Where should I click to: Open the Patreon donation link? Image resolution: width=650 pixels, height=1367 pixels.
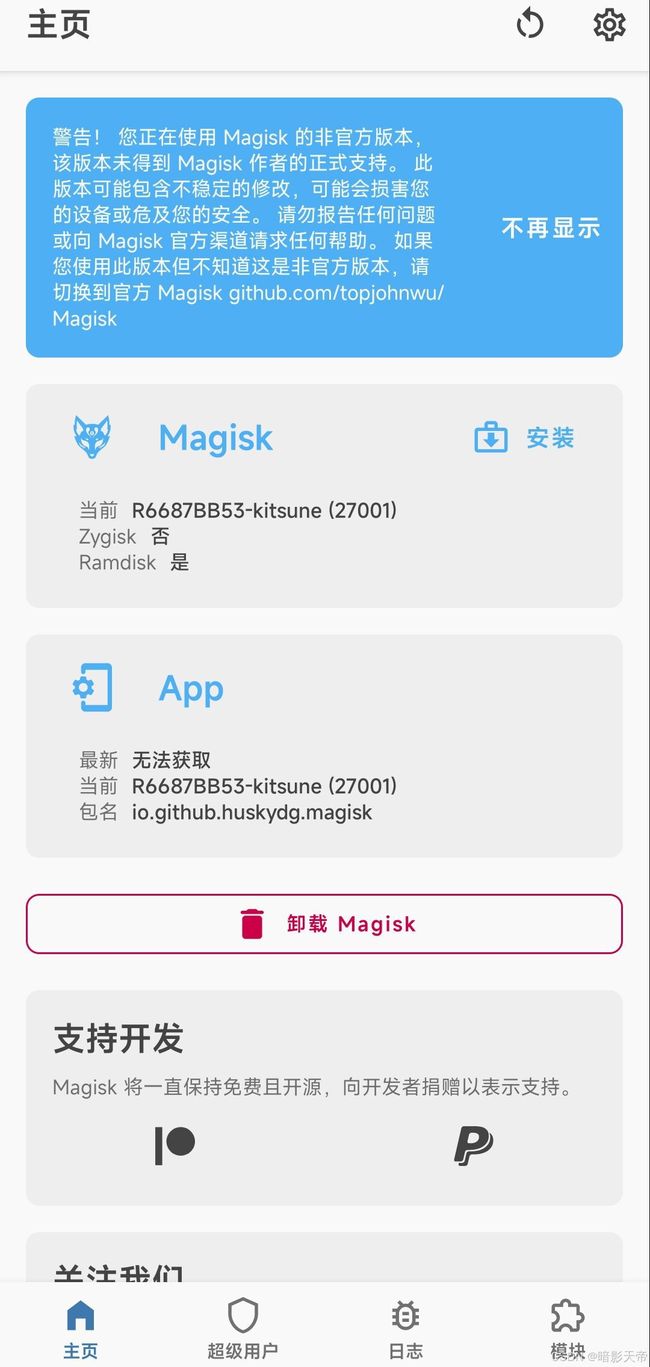(174, 1145)
